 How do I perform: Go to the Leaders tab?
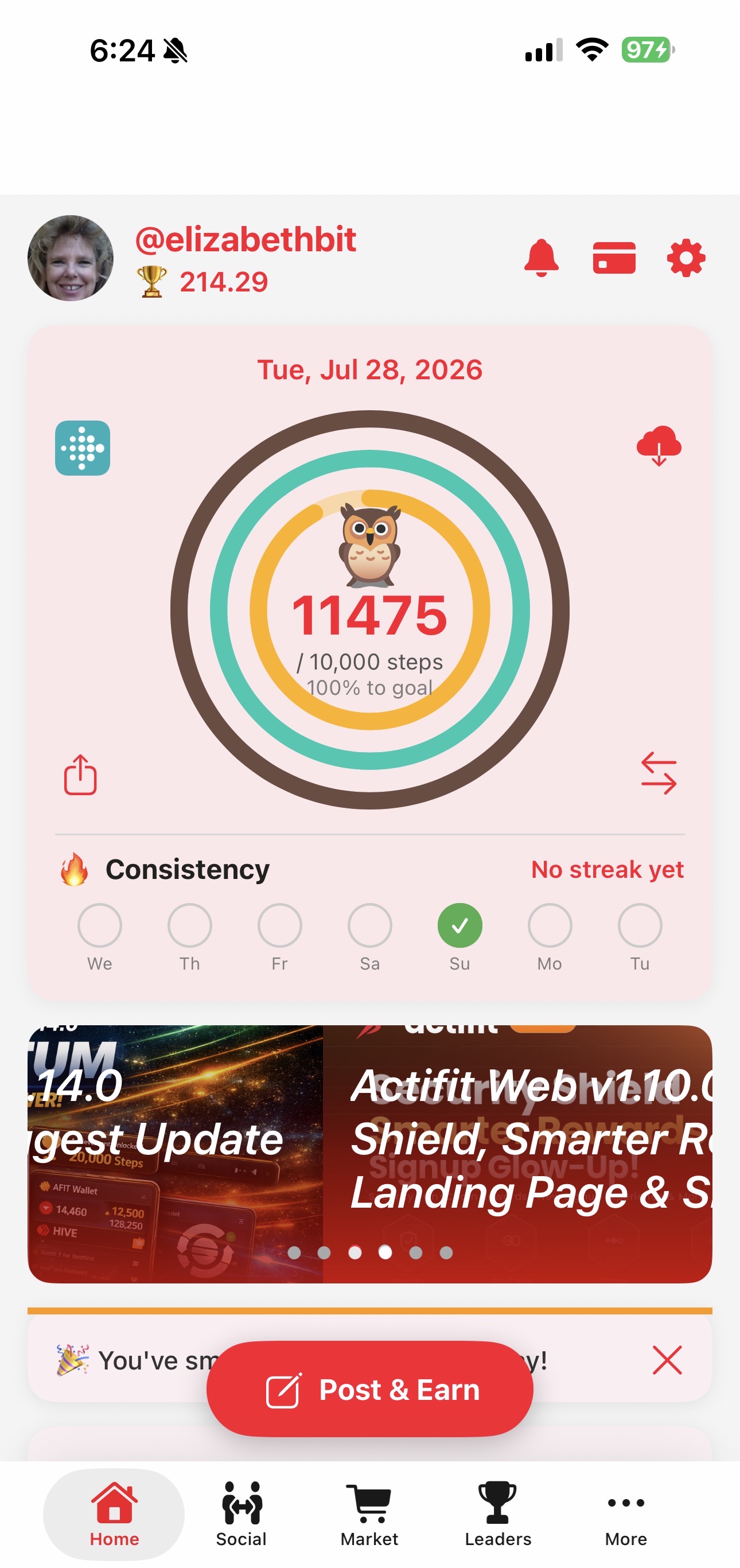pyautogui.click(x=498, y=1514)
